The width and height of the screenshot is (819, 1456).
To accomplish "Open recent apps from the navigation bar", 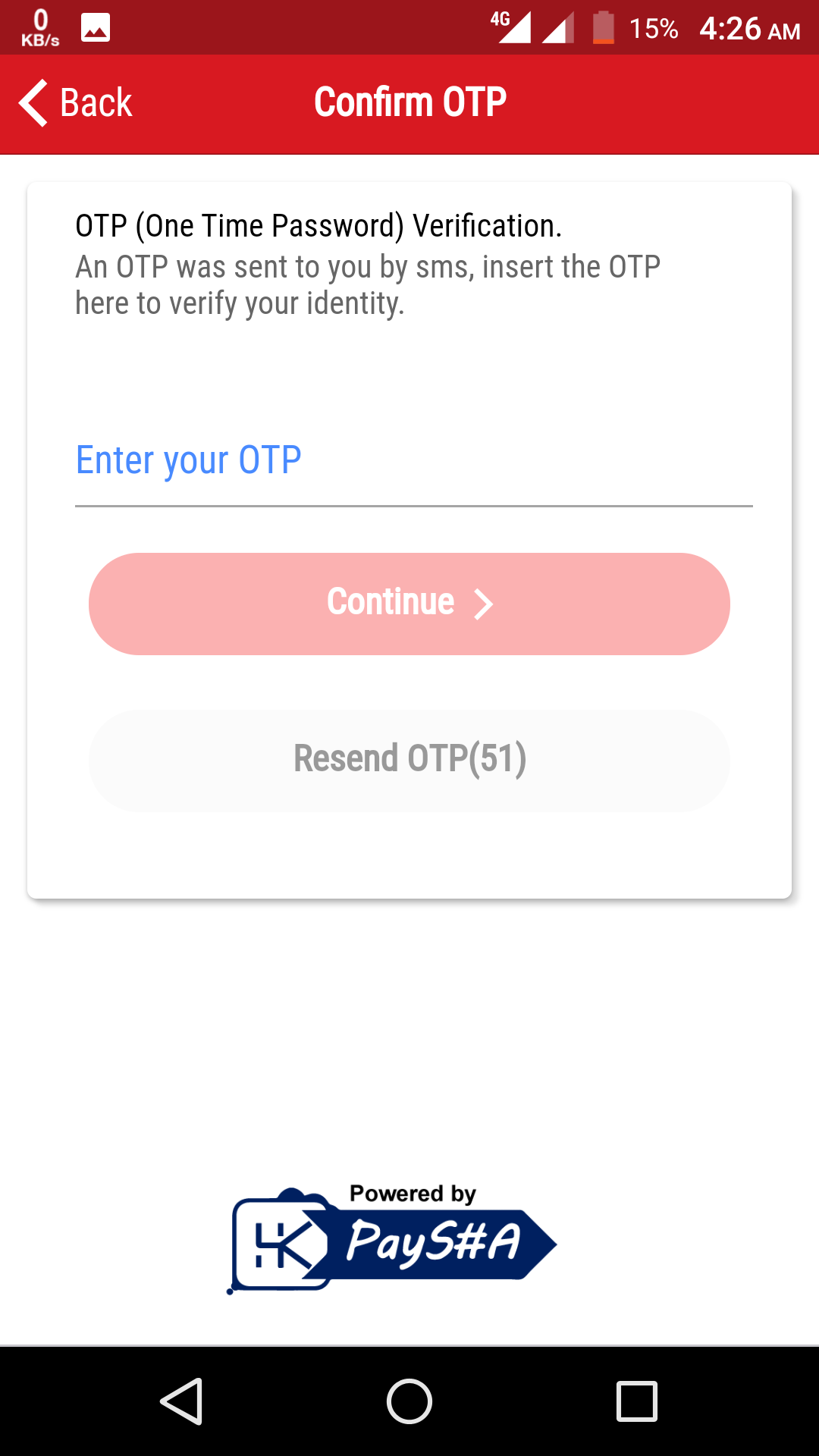I will pos(636,1401).
